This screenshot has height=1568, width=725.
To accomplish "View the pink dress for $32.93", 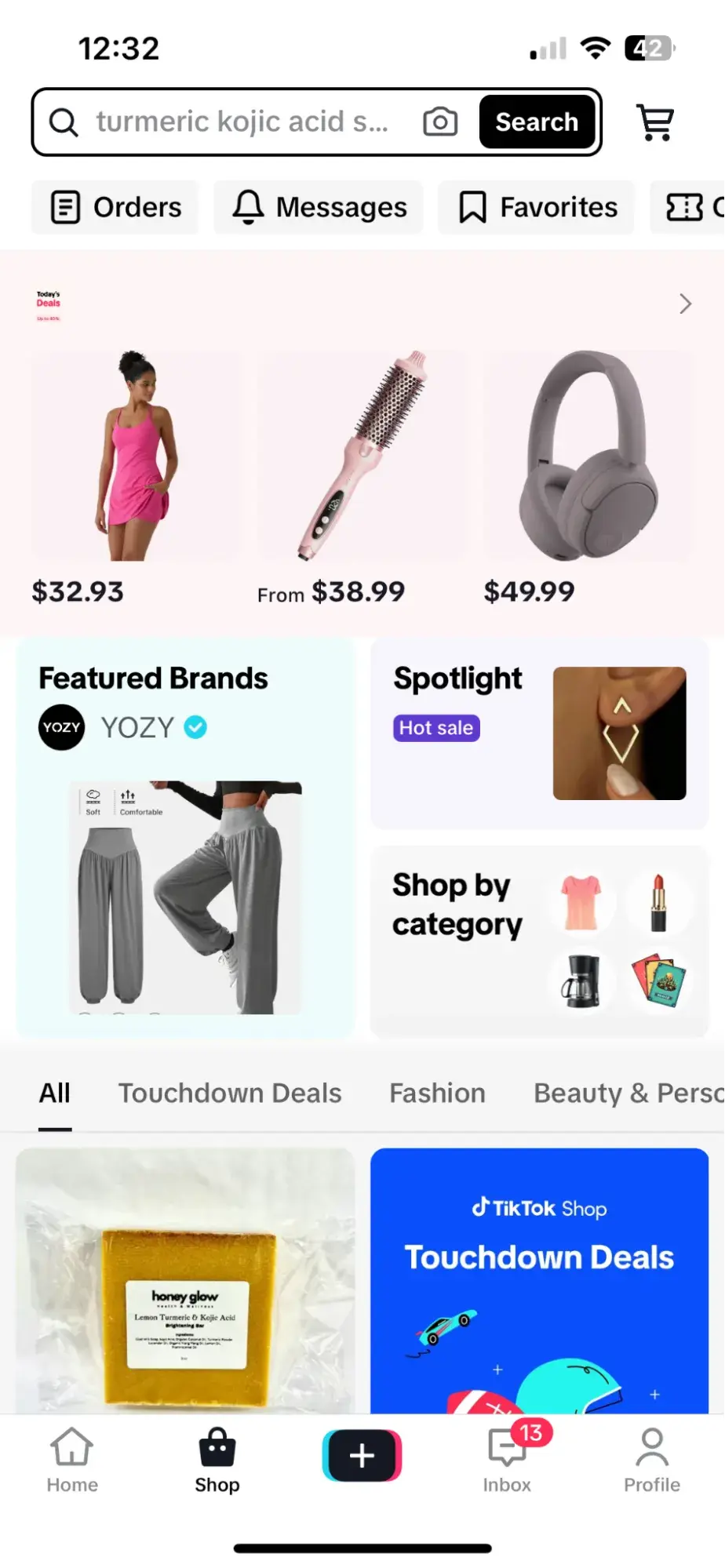I will (134, 457).
